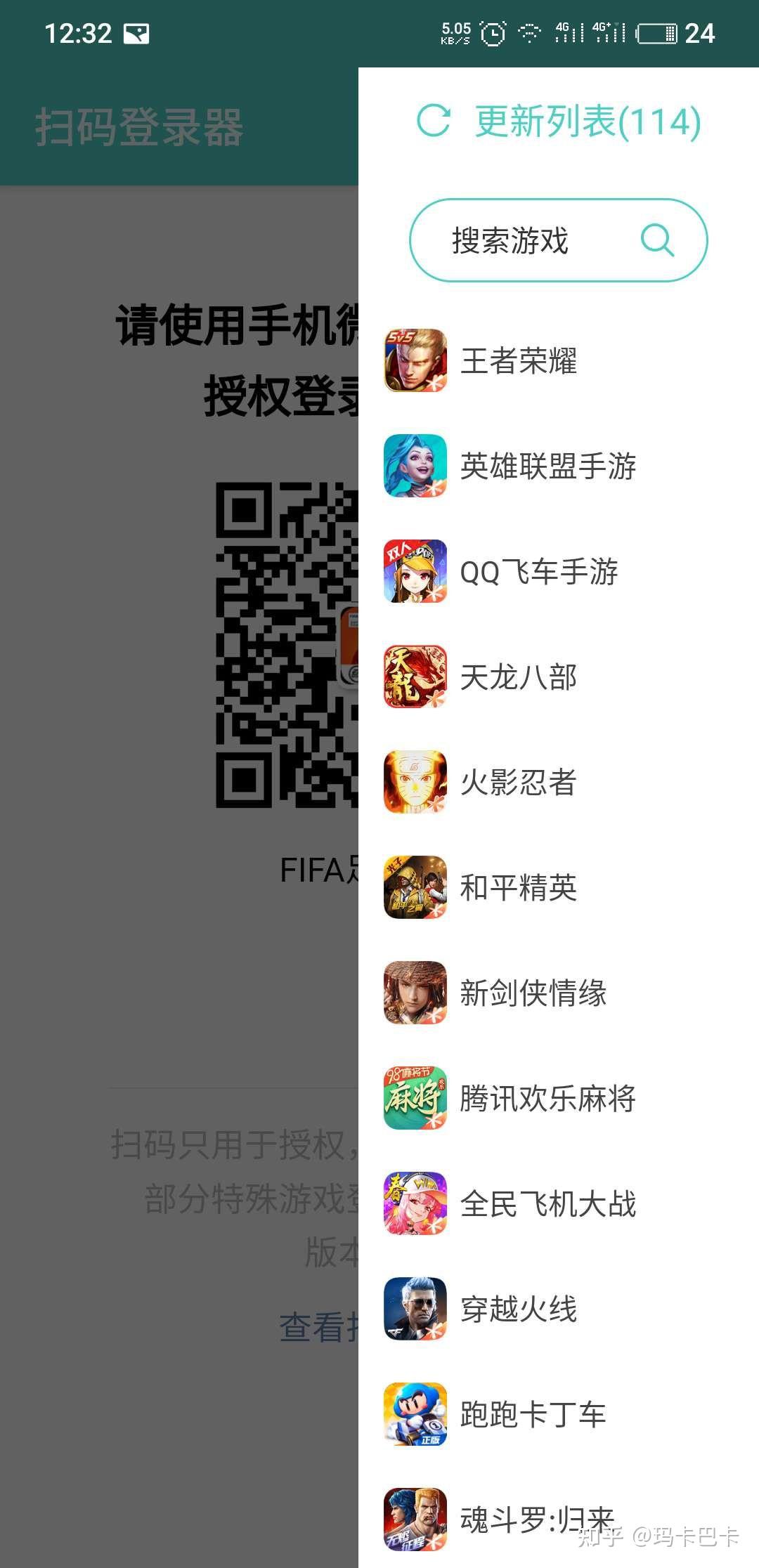Open the 搜索游戏 search field
This screenshot has height=1568, width=759.
520,240
